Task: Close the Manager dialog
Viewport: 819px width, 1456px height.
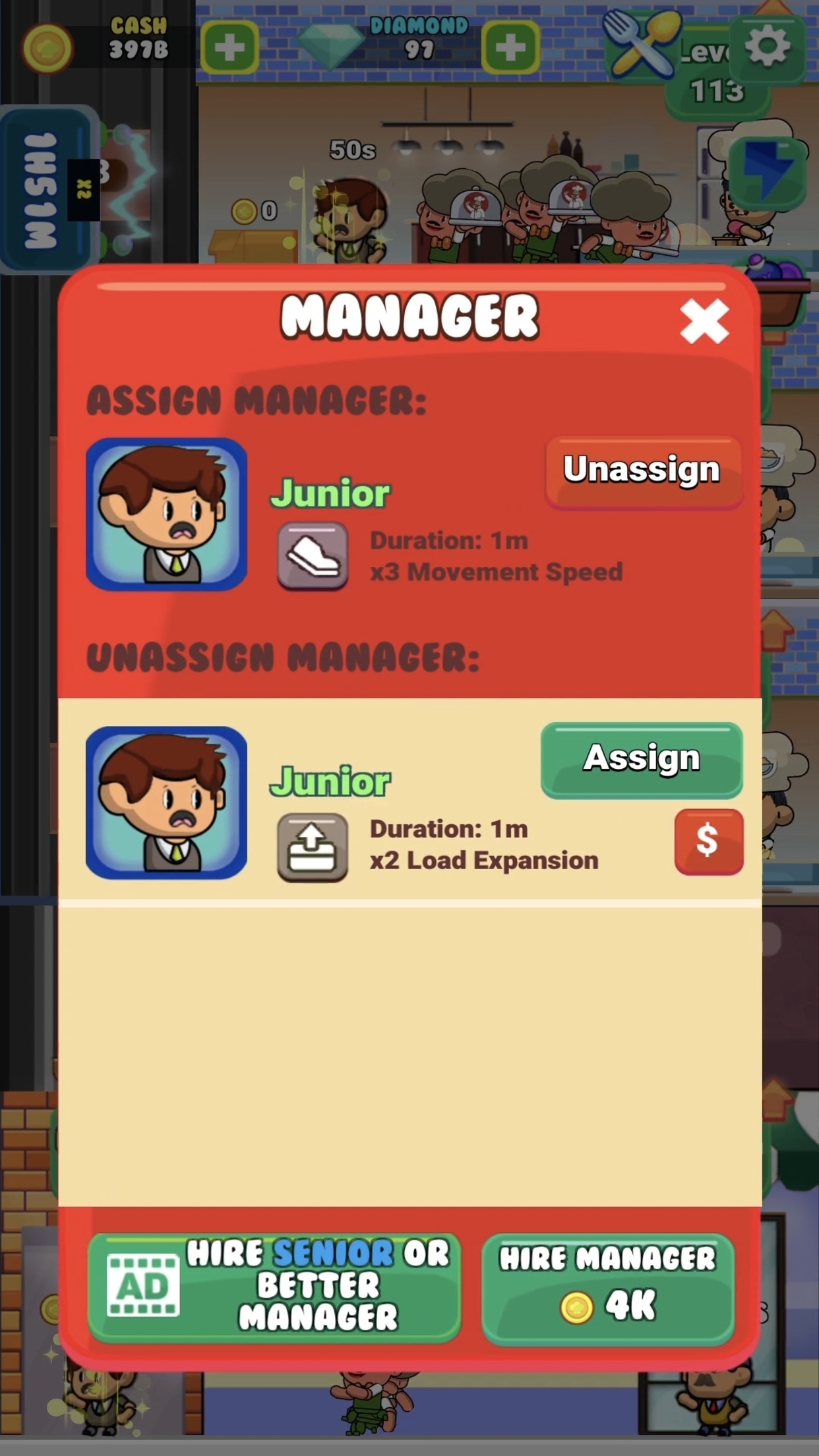Action: (704, 321)
